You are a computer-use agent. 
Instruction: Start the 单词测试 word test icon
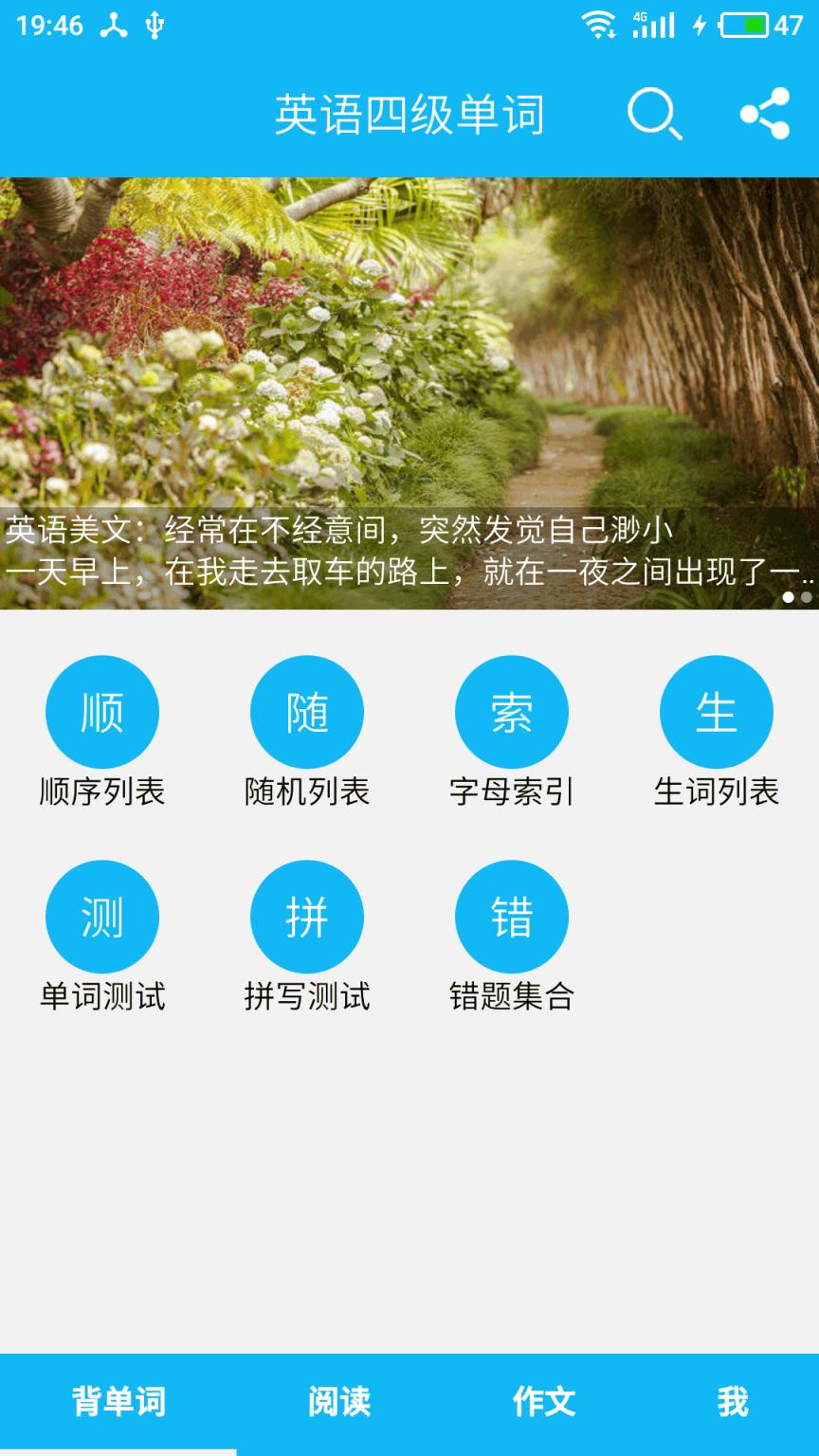101,916
